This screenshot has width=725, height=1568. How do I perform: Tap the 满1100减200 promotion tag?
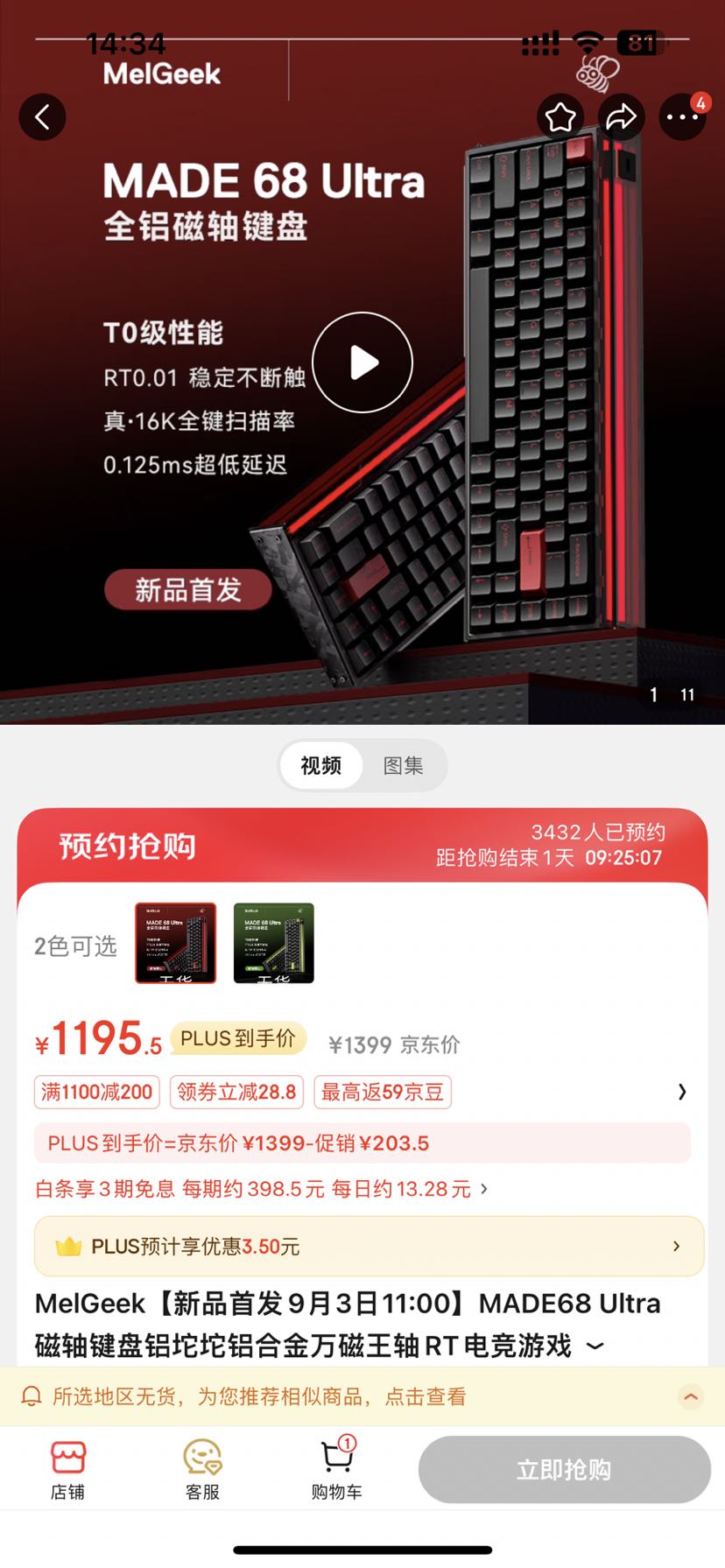tap(96, 1092)
